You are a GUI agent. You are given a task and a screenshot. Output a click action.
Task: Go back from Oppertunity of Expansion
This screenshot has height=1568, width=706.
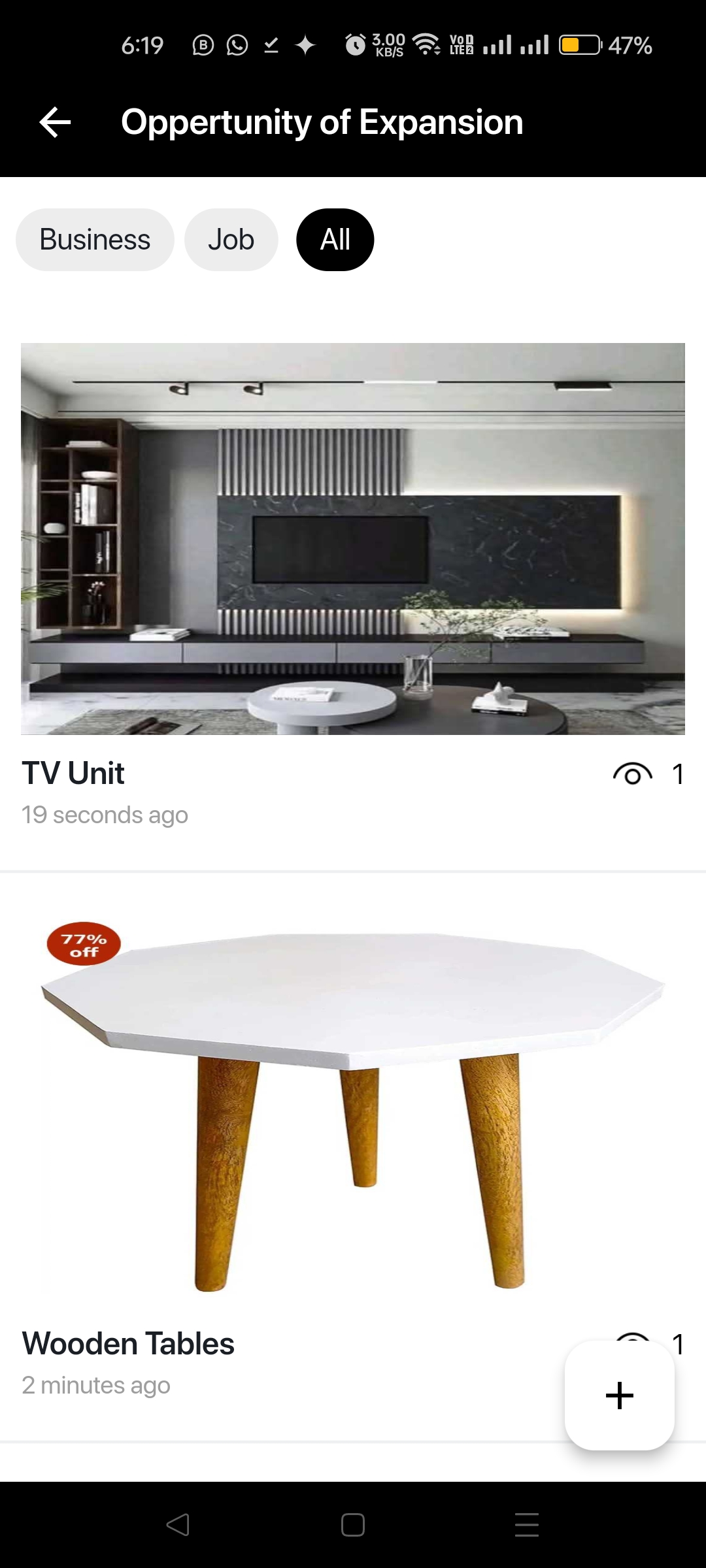coord(55,122)
